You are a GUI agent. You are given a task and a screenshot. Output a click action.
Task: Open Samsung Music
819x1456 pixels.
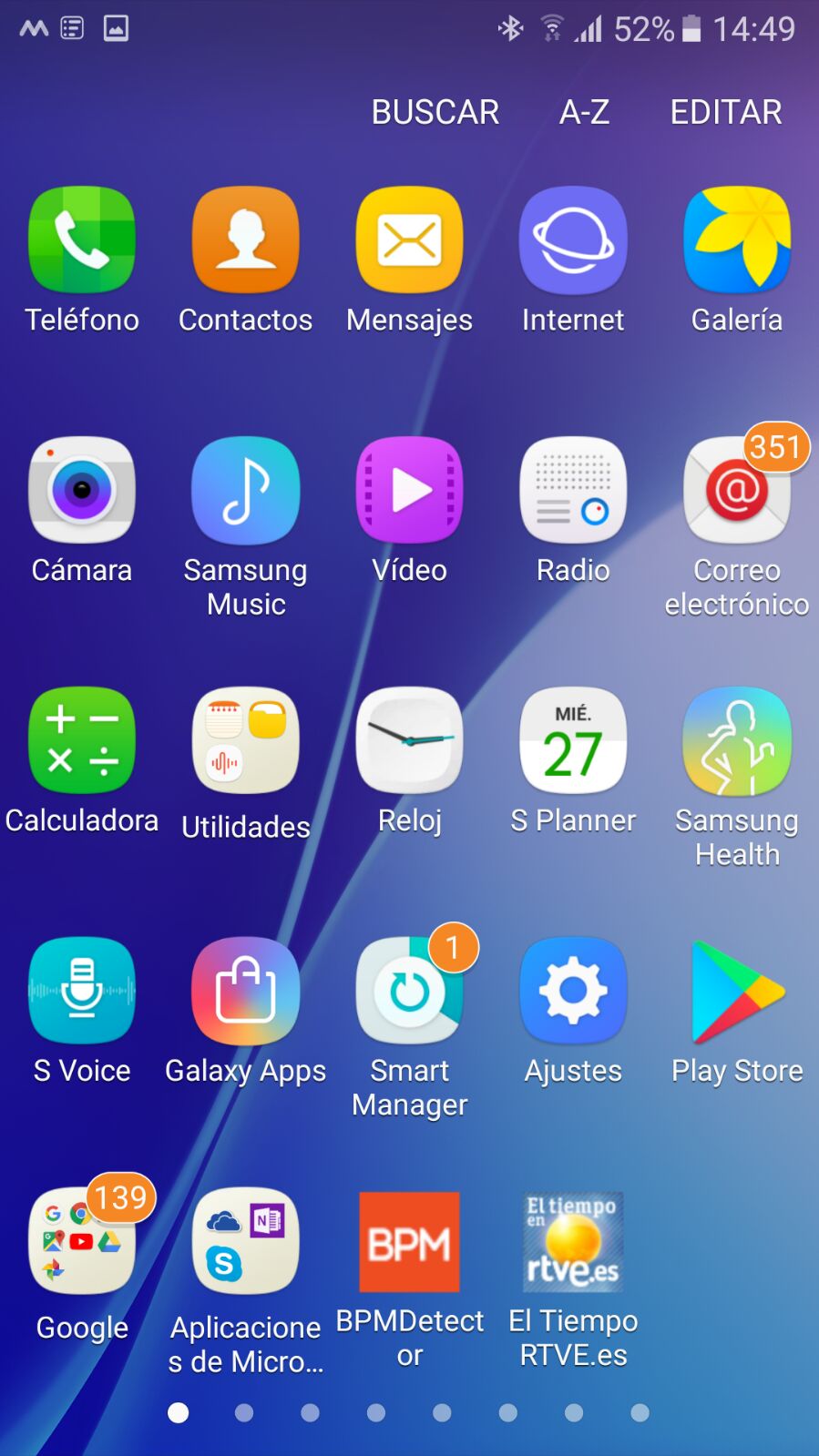[x=245, y=491]
